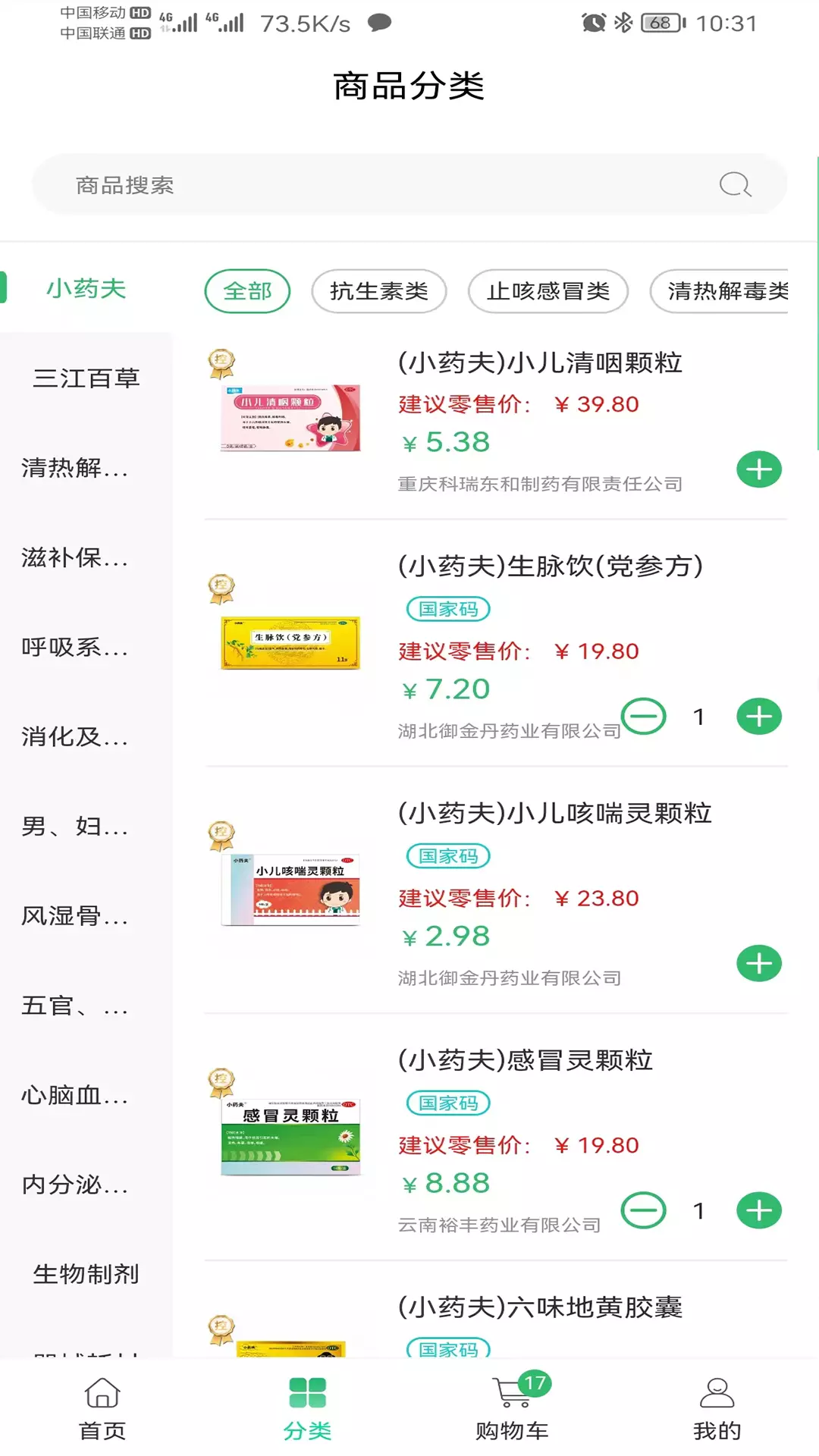Tap the 商品搜索 search field
This screenshot has width=819, height=1456.
tap(409, 184)
